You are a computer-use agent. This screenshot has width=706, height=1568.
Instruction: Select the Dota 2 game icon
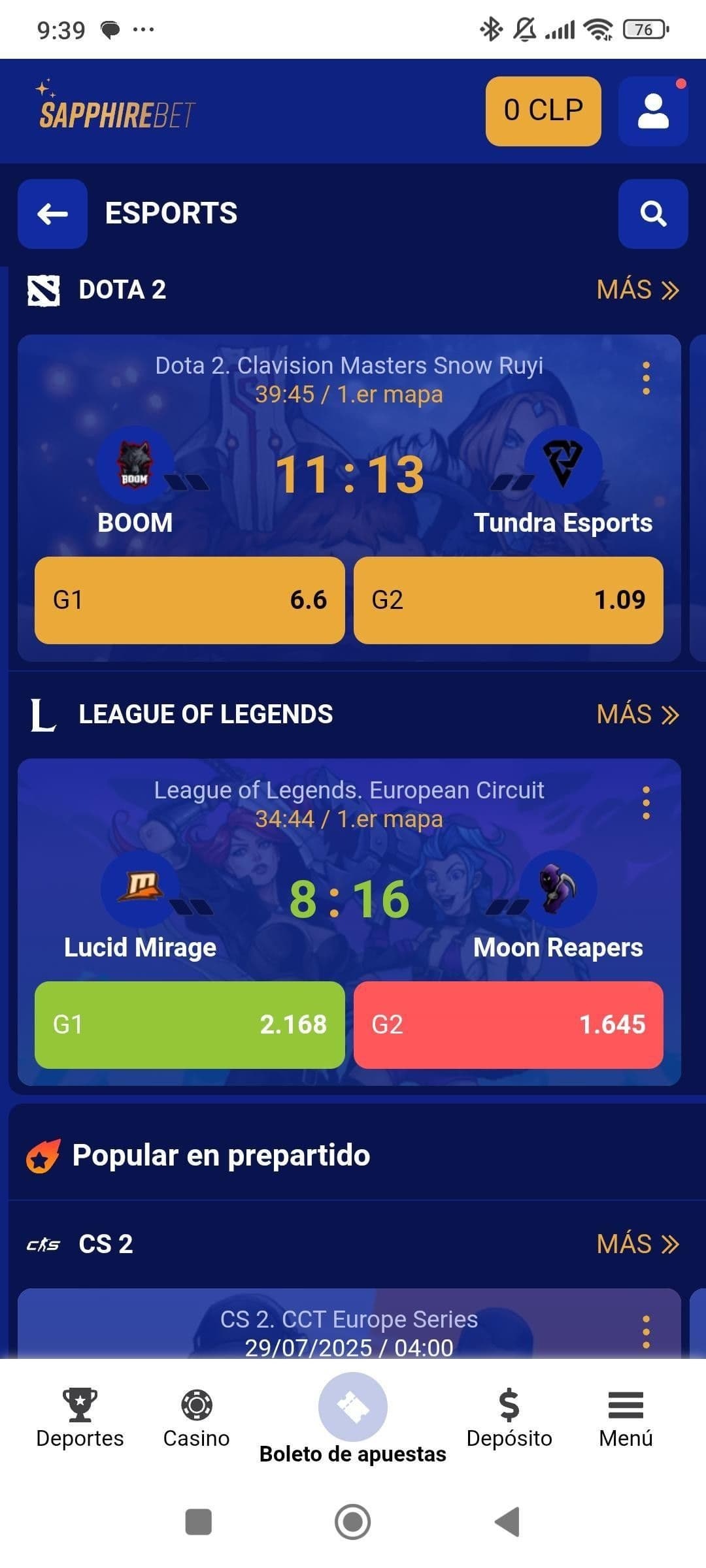click(43, 290)
